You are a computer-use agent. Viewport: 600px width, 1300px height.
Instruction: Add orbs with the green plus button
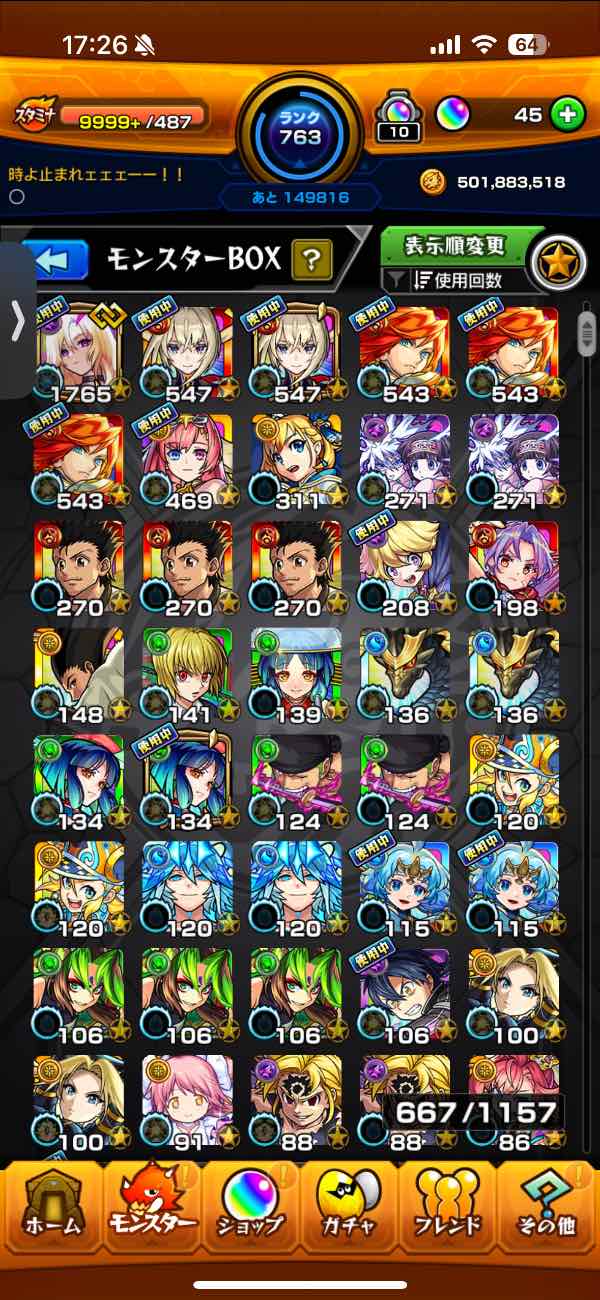click(567, 115)
